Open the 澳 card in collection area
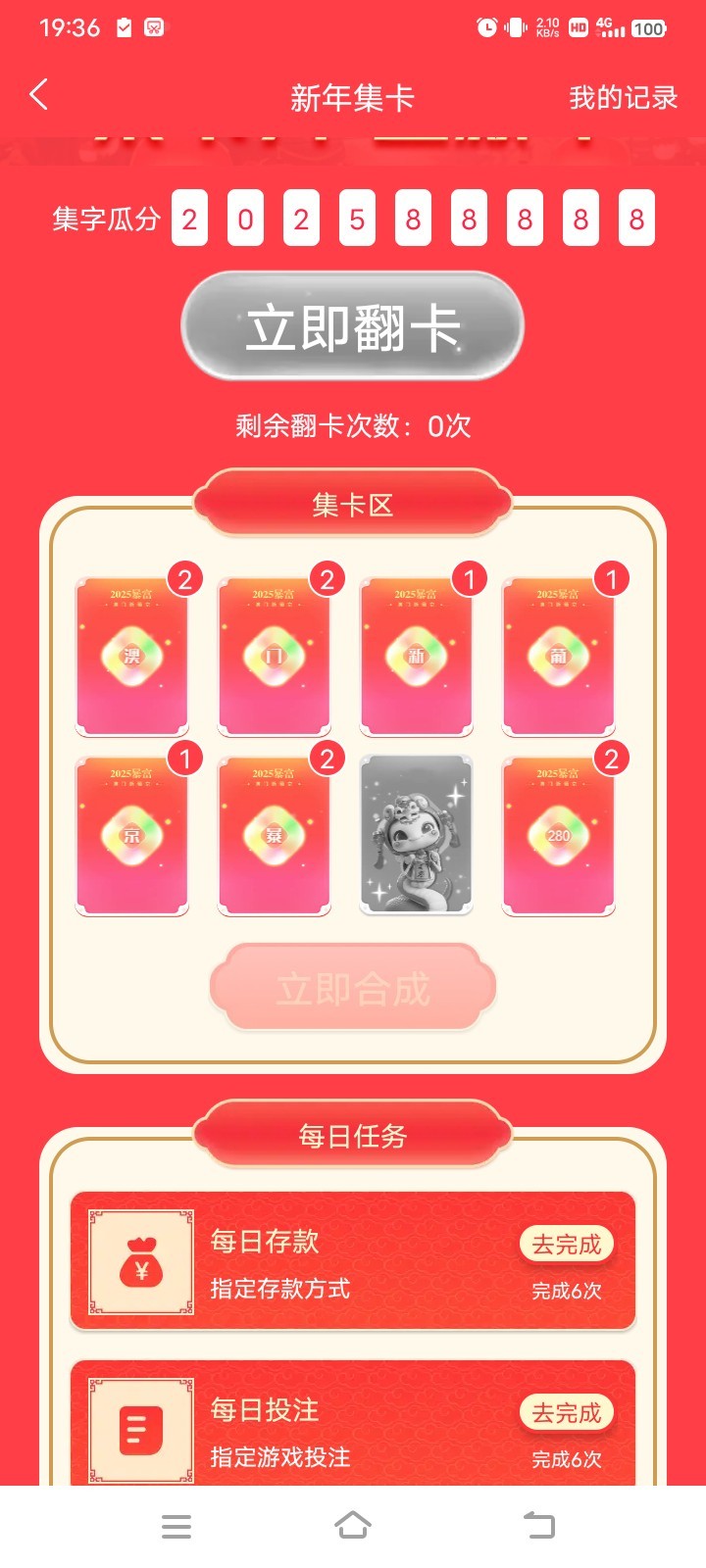706x1568 pixels. [x=132, y=656]
